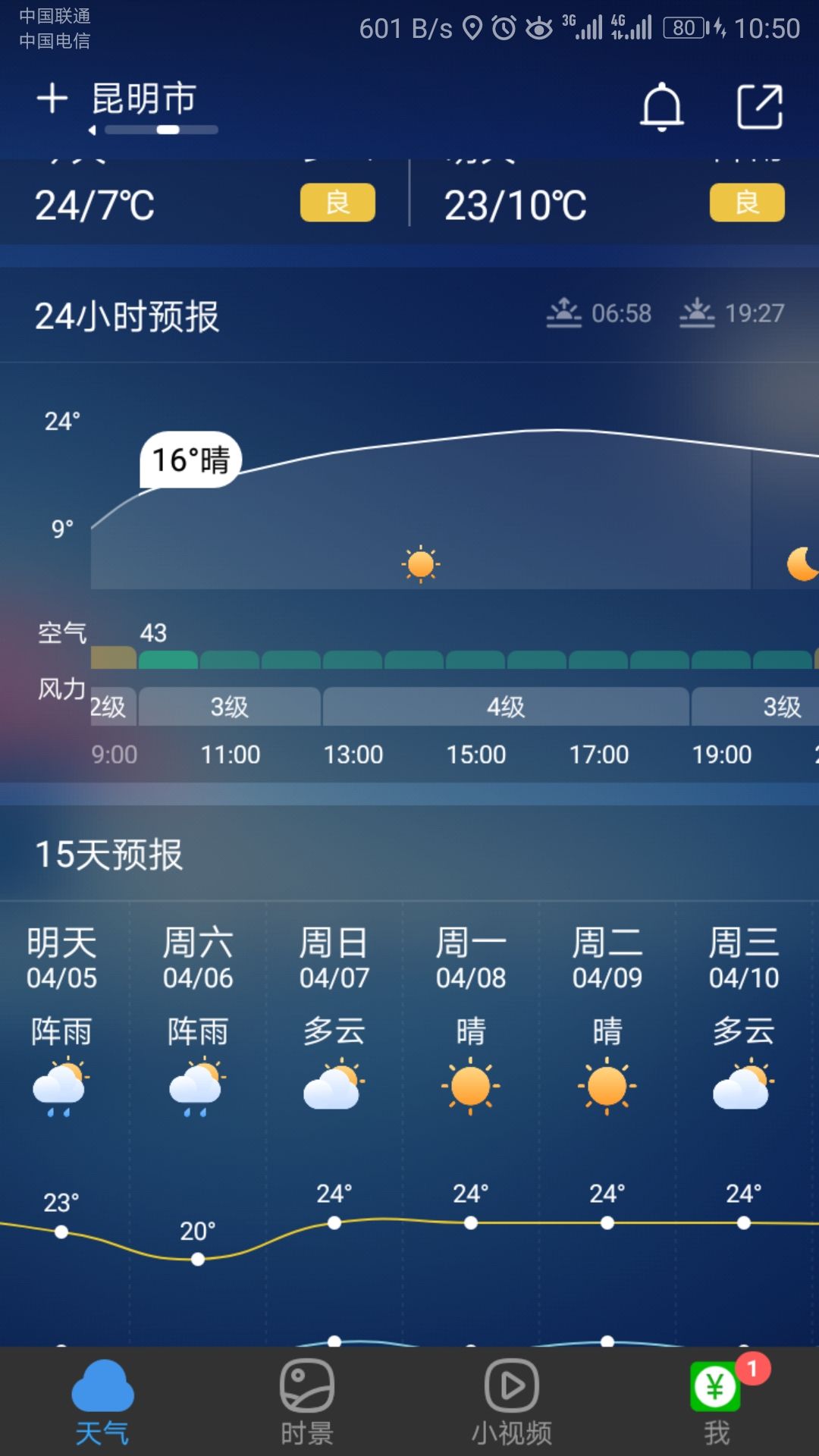Open the 我 profile tab
The height and width of the screenshot is (1456, 819).
(x=717, y=1402)
